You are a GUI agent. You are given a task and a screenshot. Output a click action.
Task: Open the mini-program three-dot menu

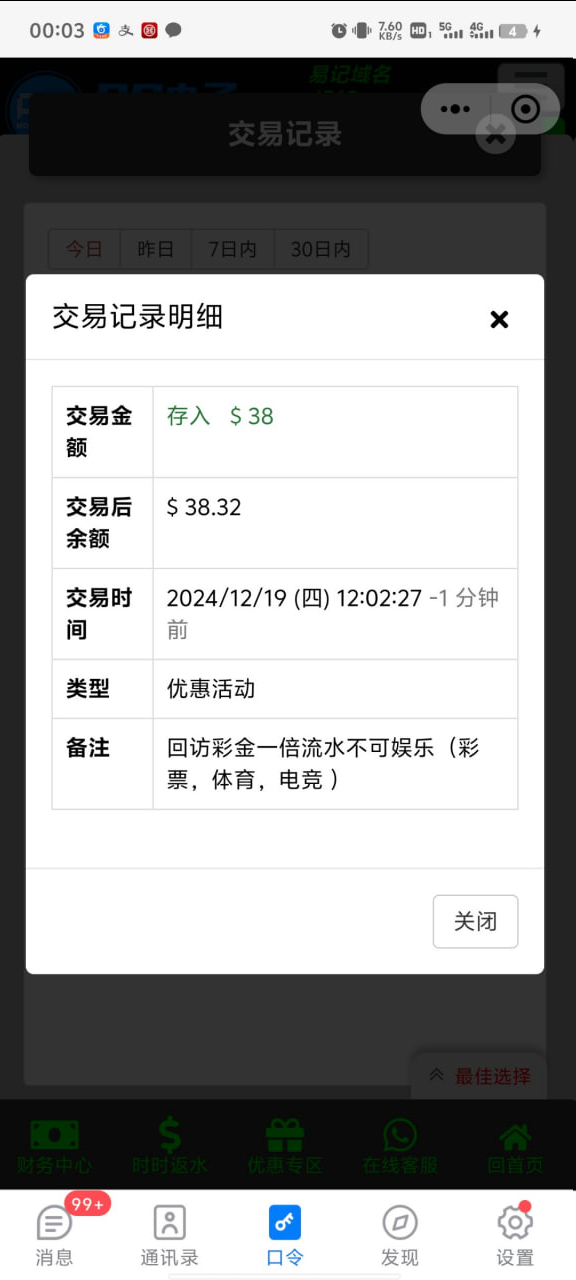[455, 109]
